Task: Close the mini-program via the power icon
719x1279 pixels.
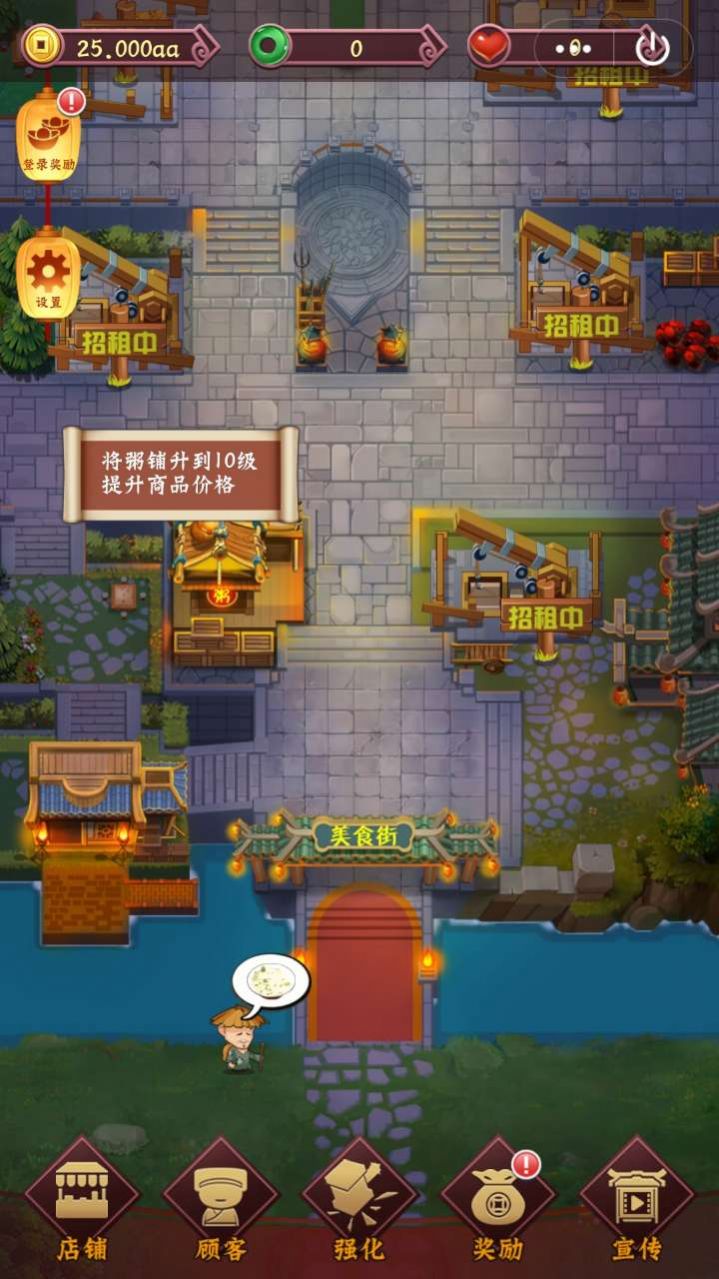Action: tap(652, 48)
